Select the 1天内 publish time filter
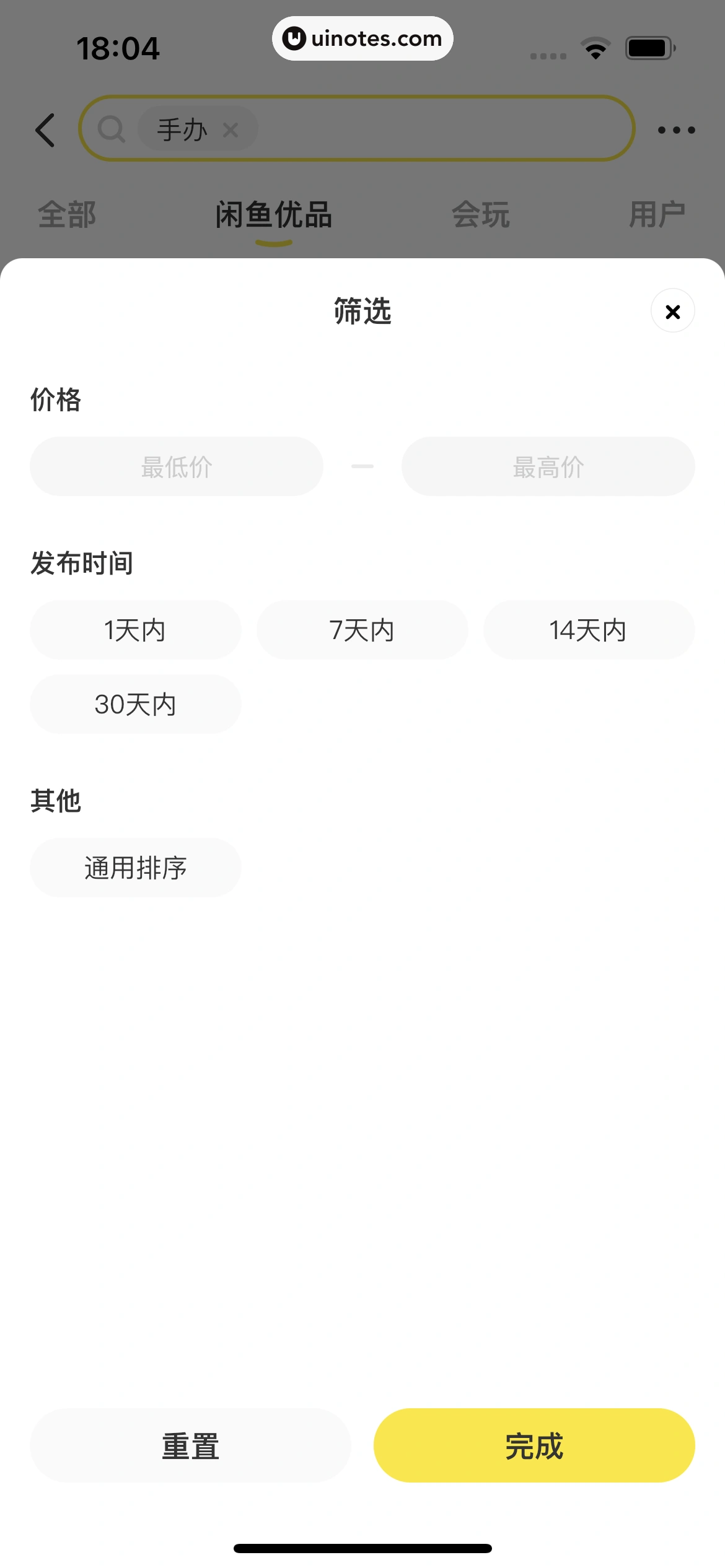Viewport: 725px width, 1568px height. [x=136, y=629]
